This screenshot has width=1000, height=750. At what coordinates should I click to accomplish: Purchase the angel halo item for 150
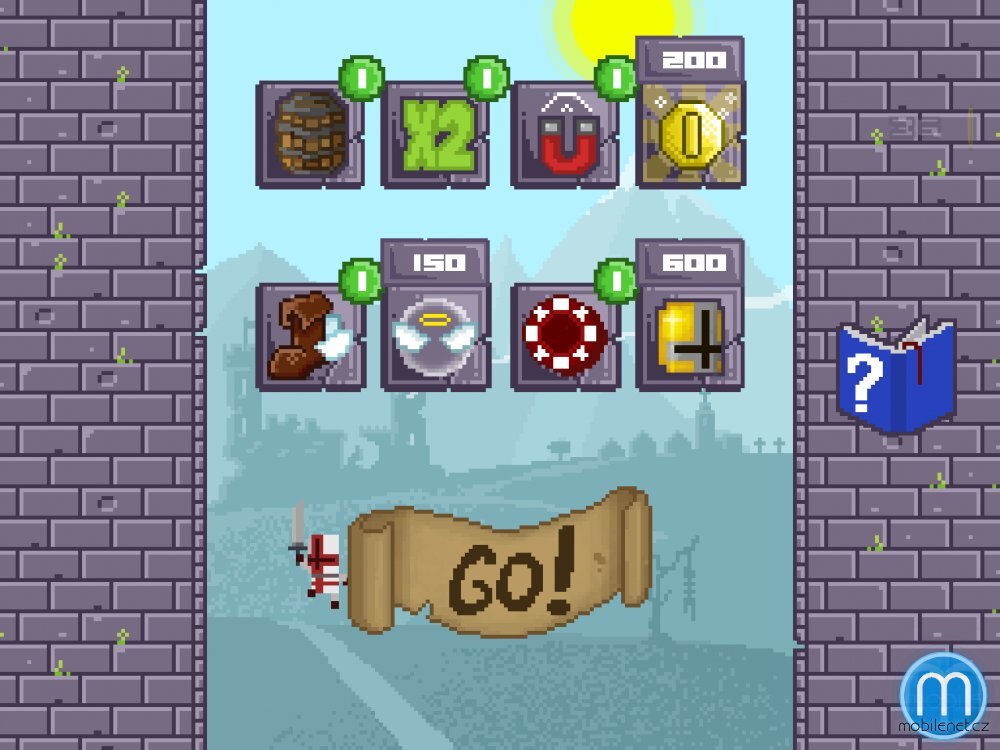(x=436, y=331)
